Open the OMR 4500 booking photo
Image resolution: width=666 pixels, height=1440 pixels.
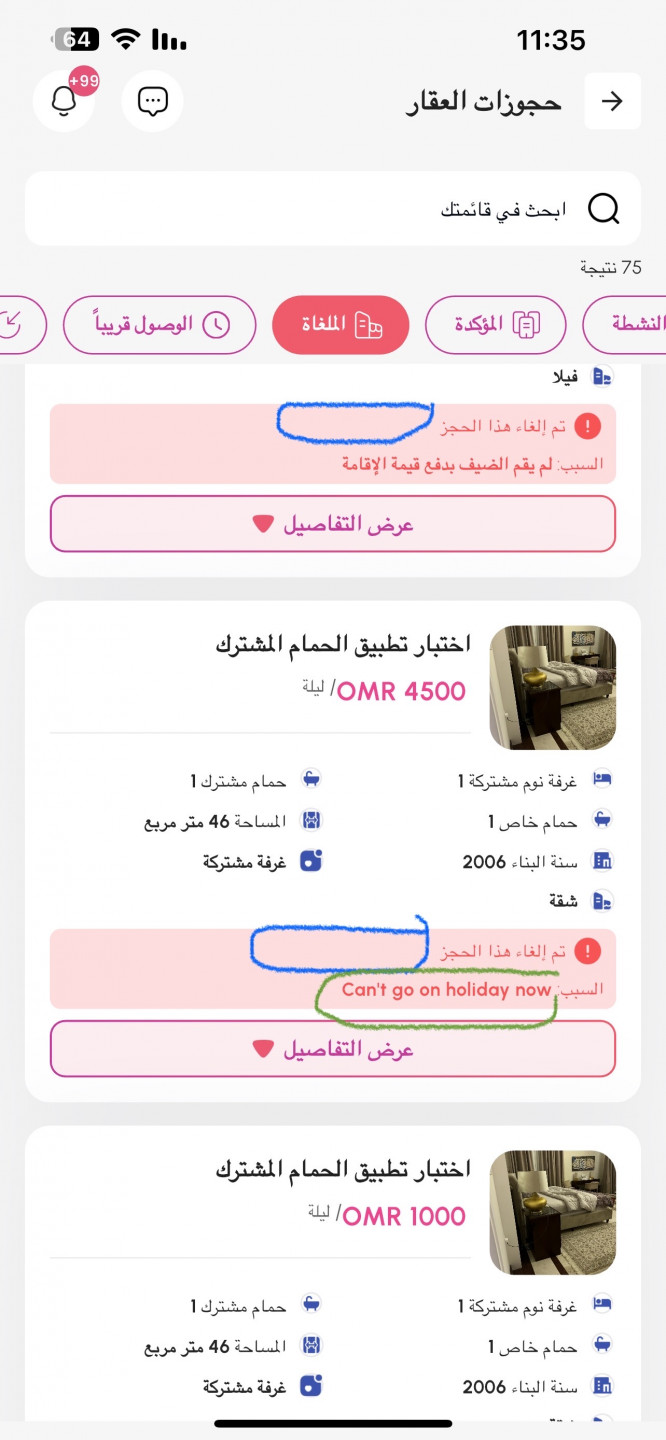tap(552, 688)
